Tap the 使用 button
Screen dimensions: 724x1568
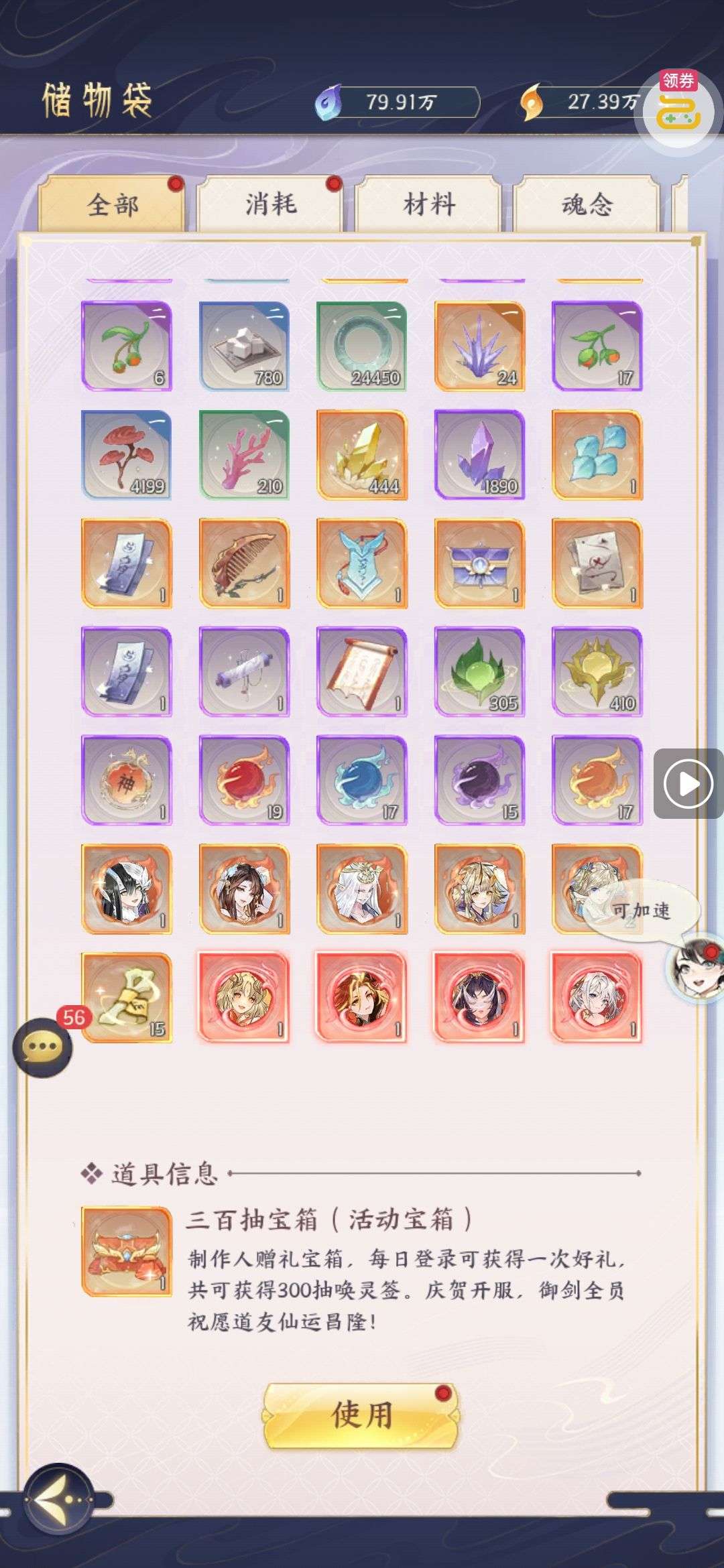[362, 1415]
